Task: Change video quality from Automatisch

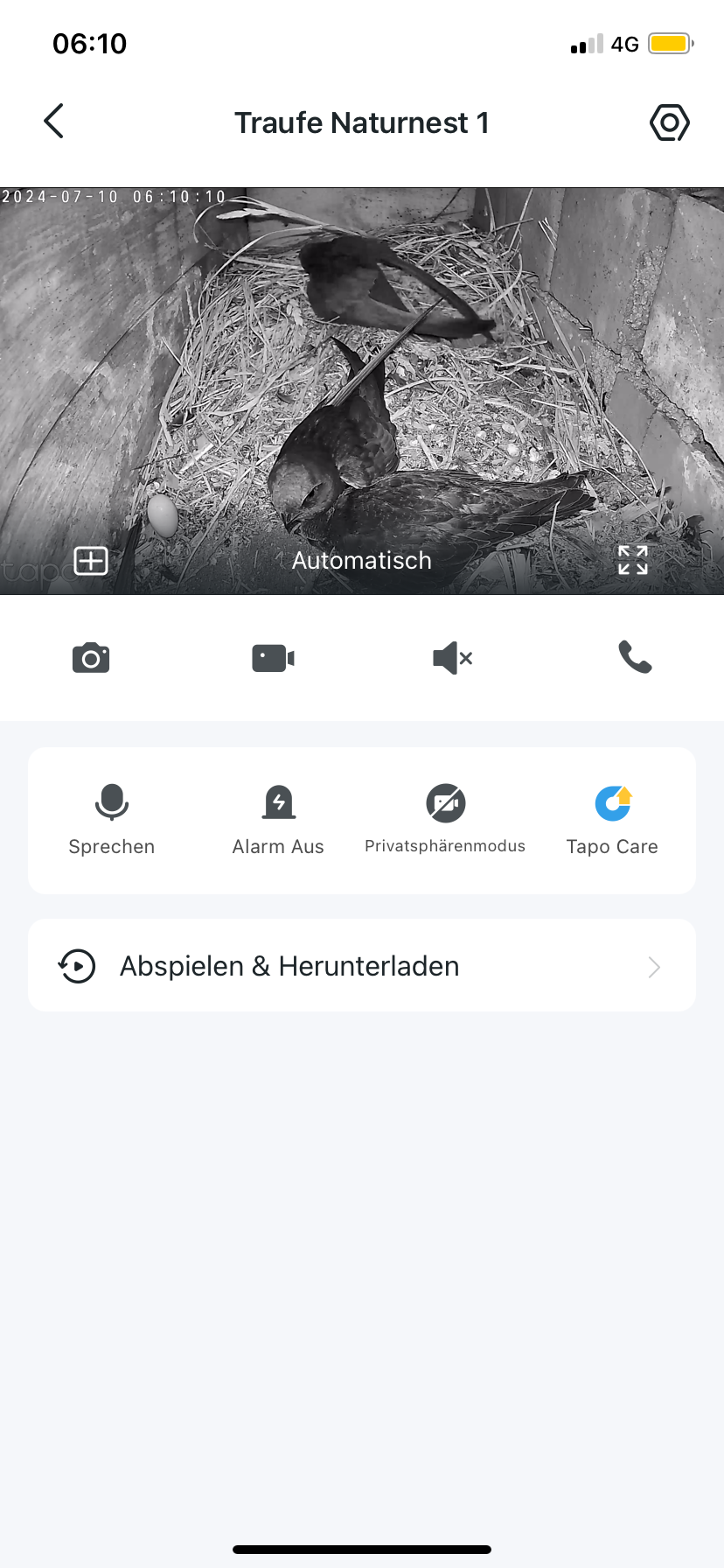Action: click(361, 561)
